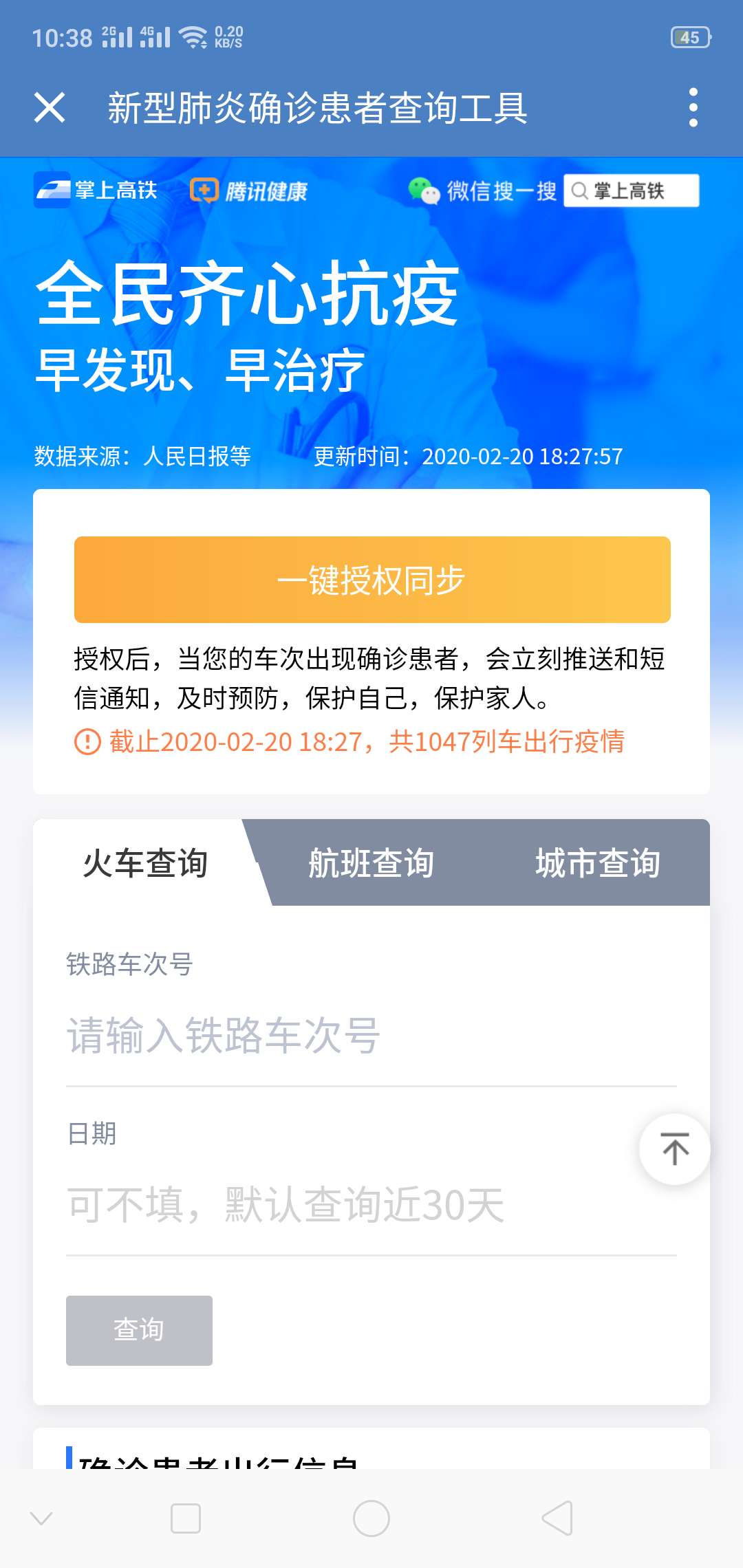
Task: Focus the 铁路车次号 input field
Action: coord(371,1036)
